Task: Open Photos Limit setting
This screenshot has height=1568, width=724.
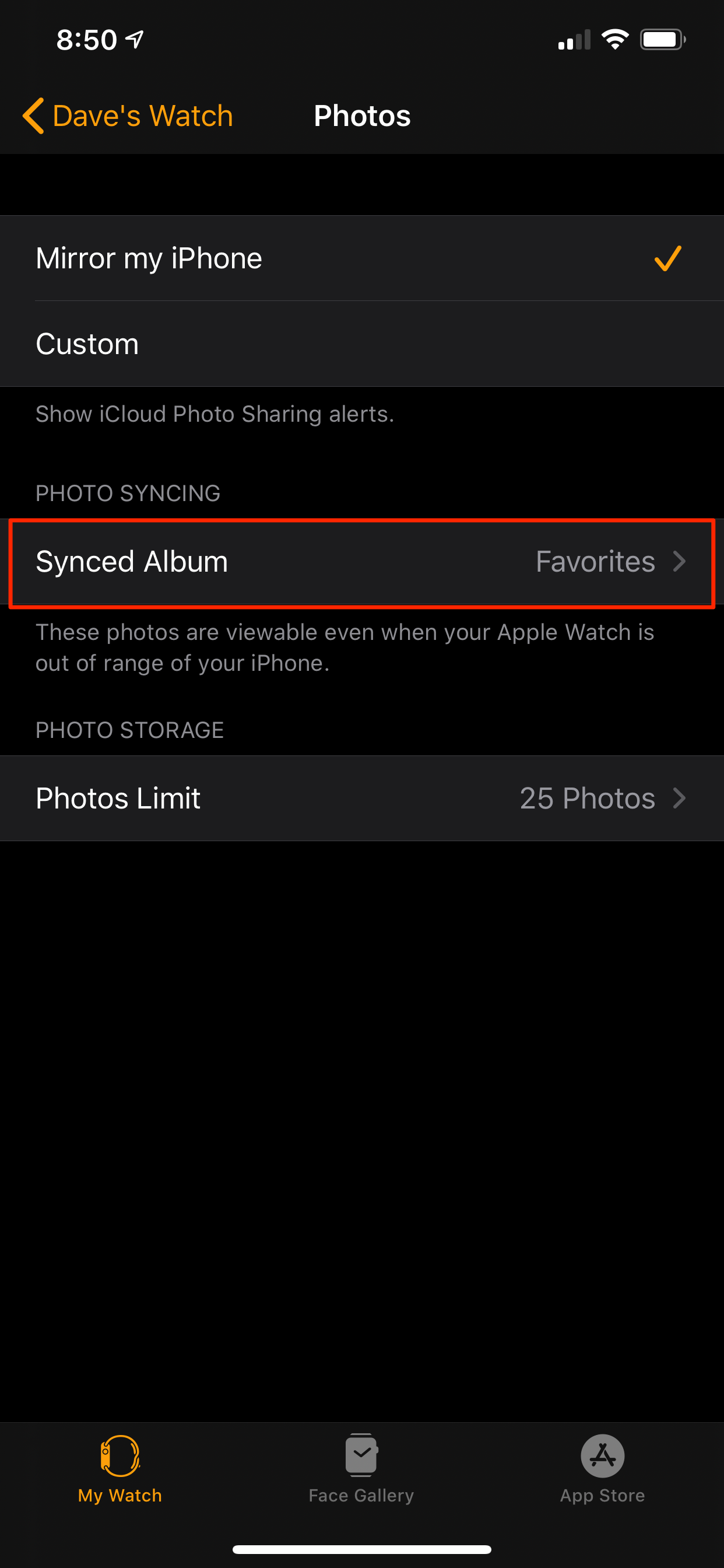Action: coord(361,798)
